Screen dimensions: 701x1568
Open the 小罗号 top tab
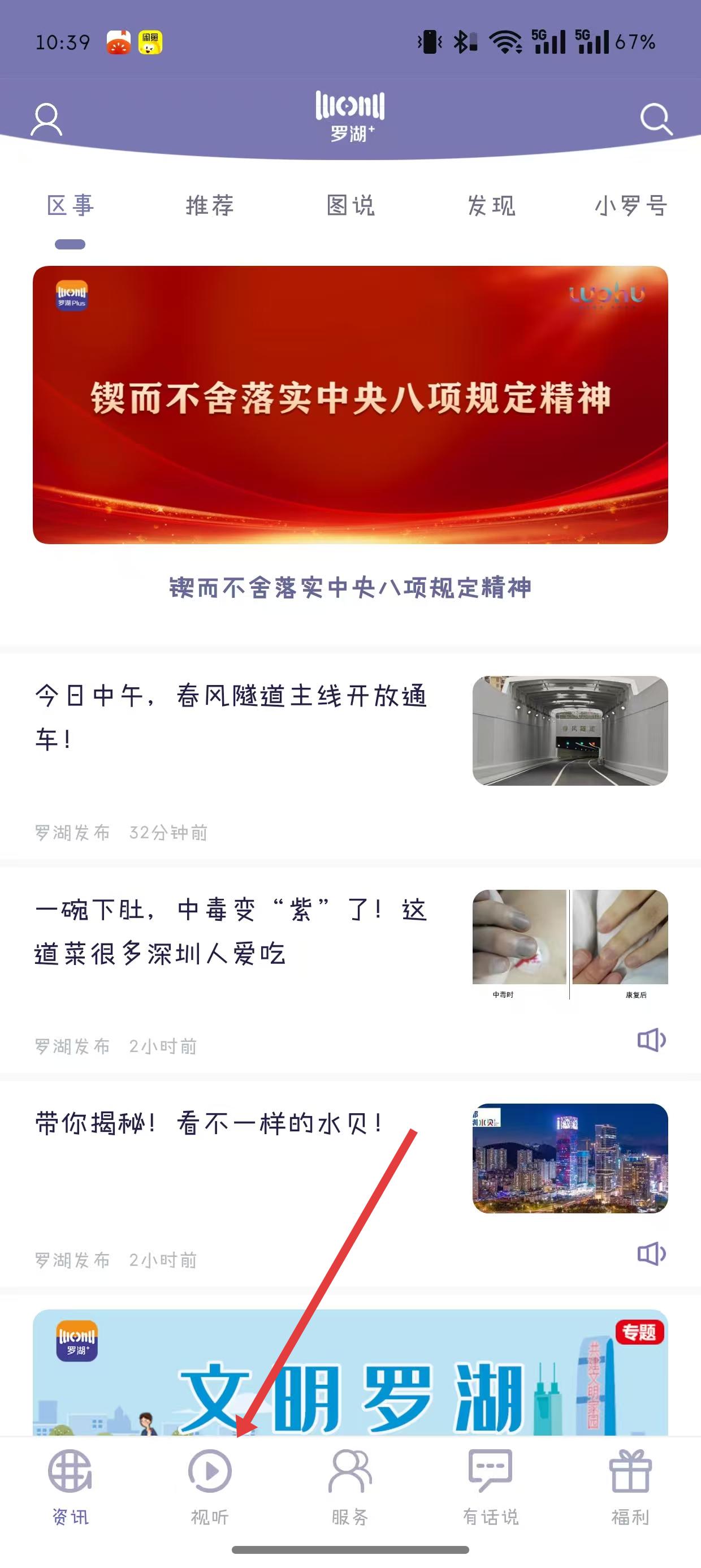631,206
